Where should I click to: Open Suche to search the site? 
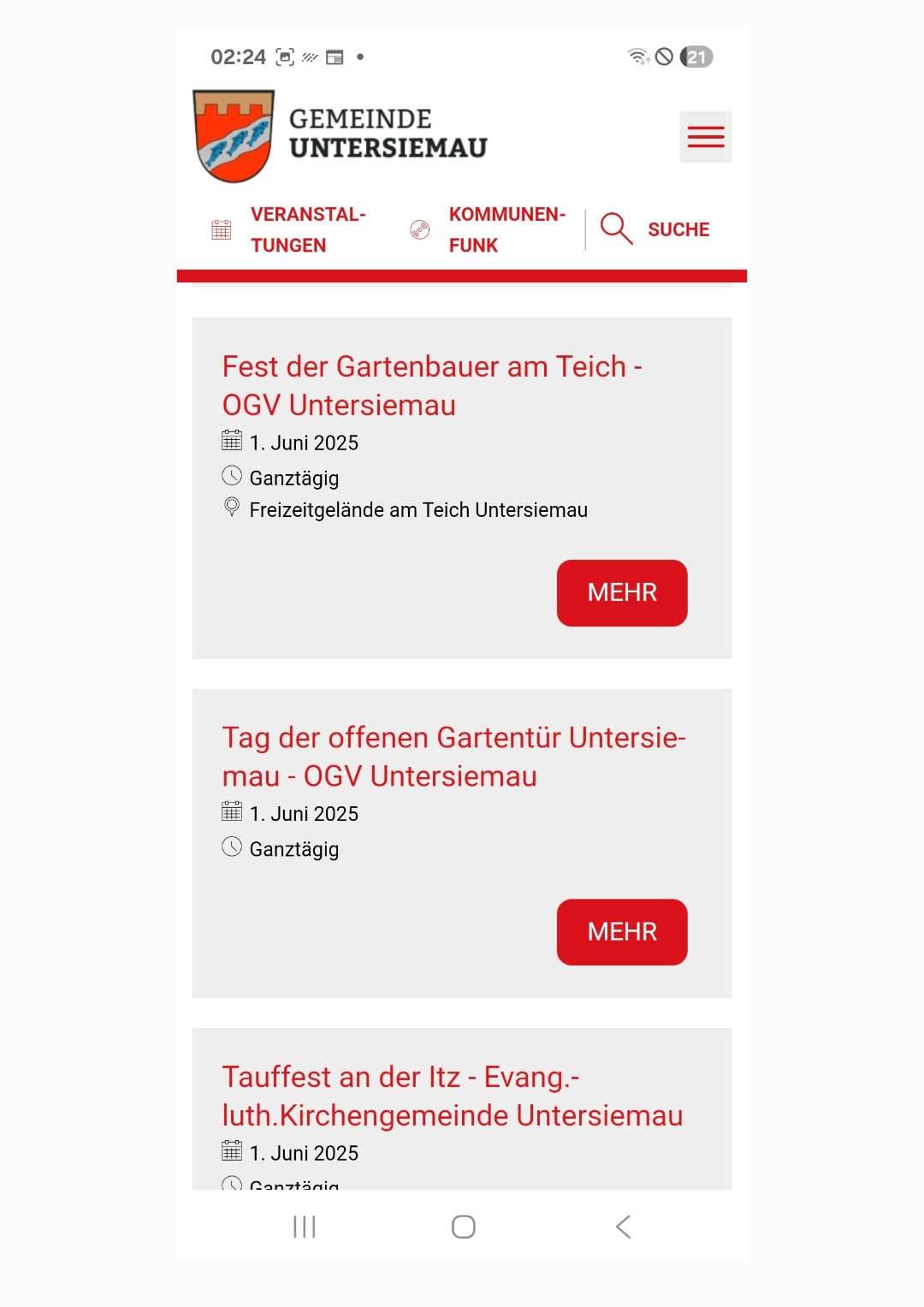[x=656, y=229]
